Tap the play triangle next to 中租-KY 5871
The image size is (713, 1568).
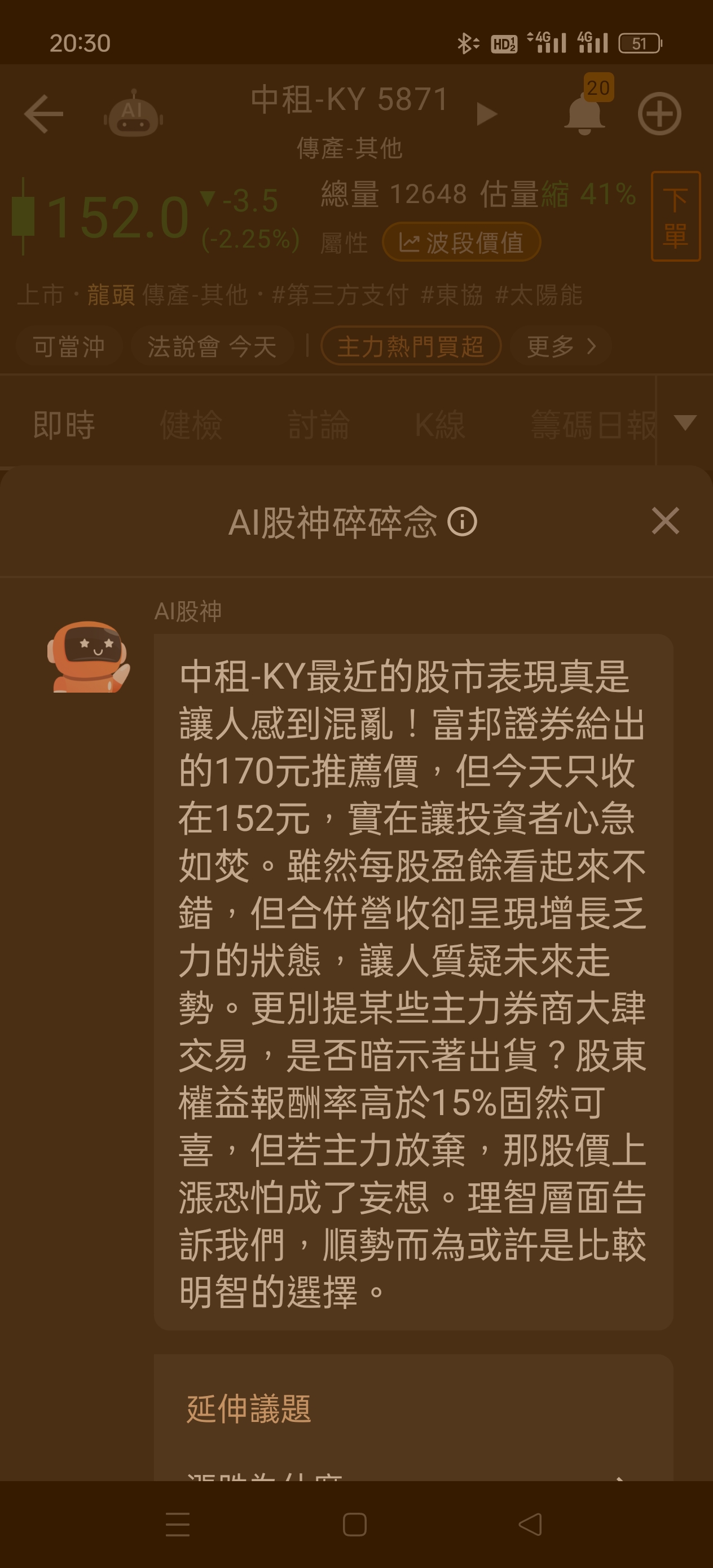click(x=488, y=114)
